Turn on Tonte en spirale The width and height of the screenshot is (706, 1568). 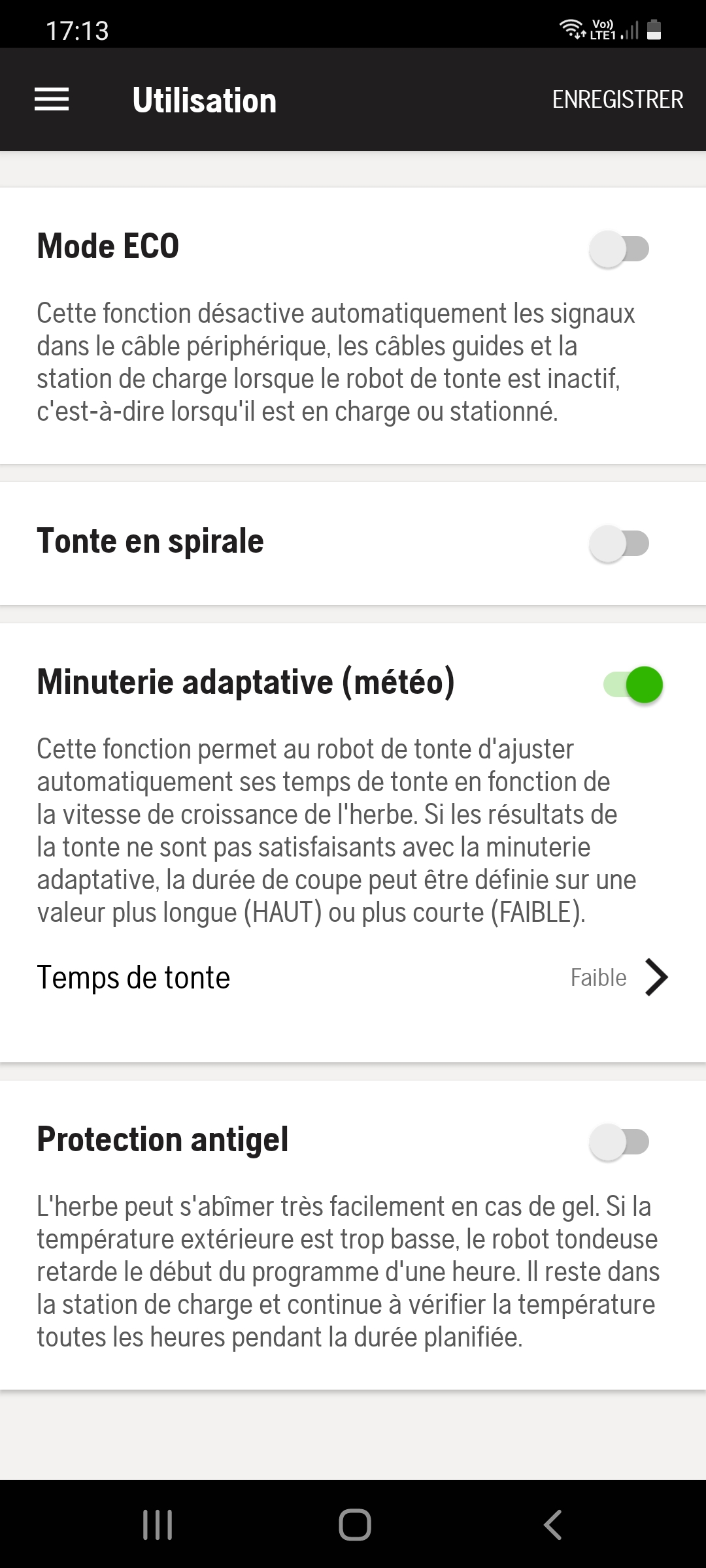(x=619, y=544)
